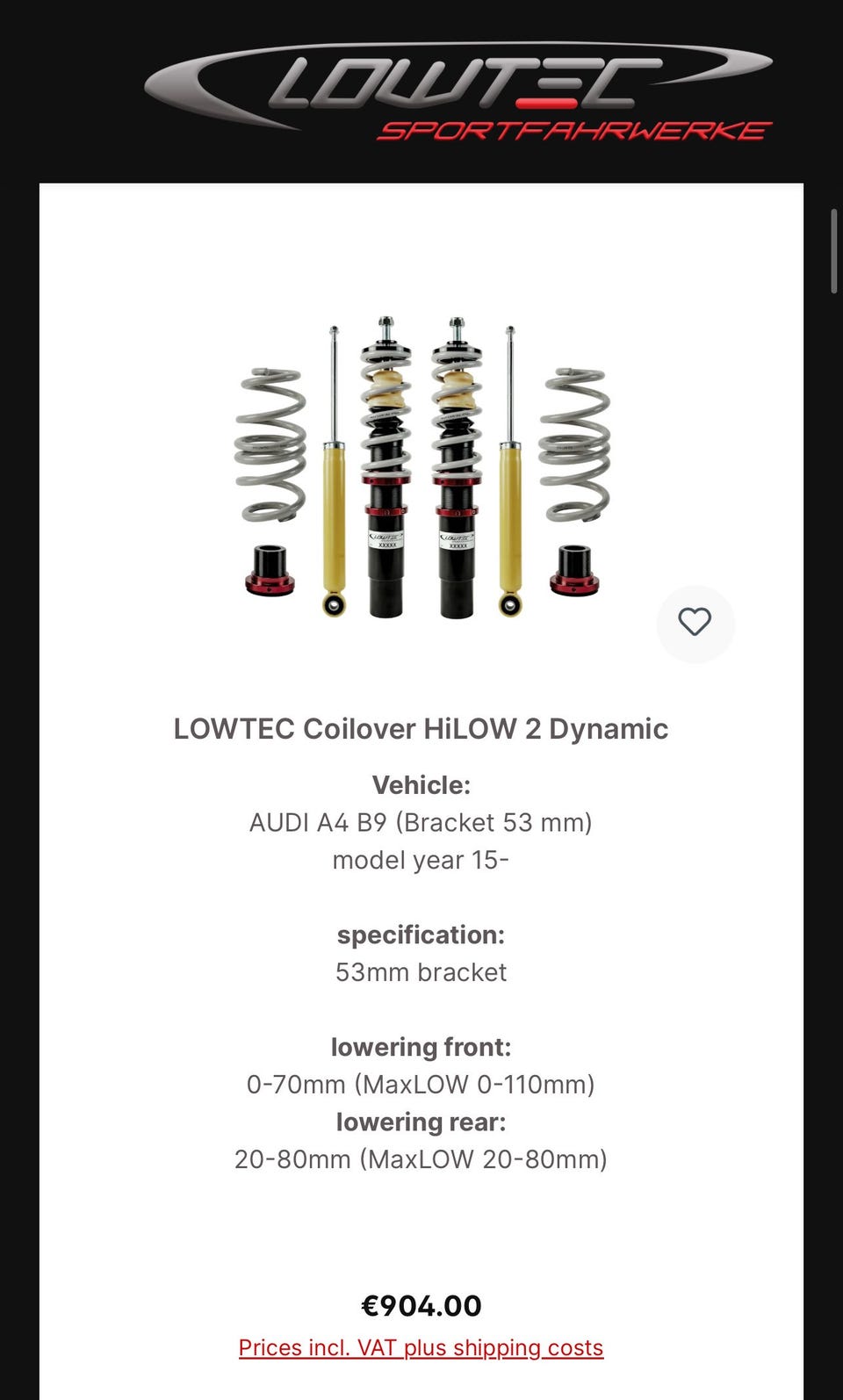The height and width of the screenshot is (1400, 843).
Task: Tap the LOWTEC Sportfahrwerke logo to go home
Action: pos(458,90)
